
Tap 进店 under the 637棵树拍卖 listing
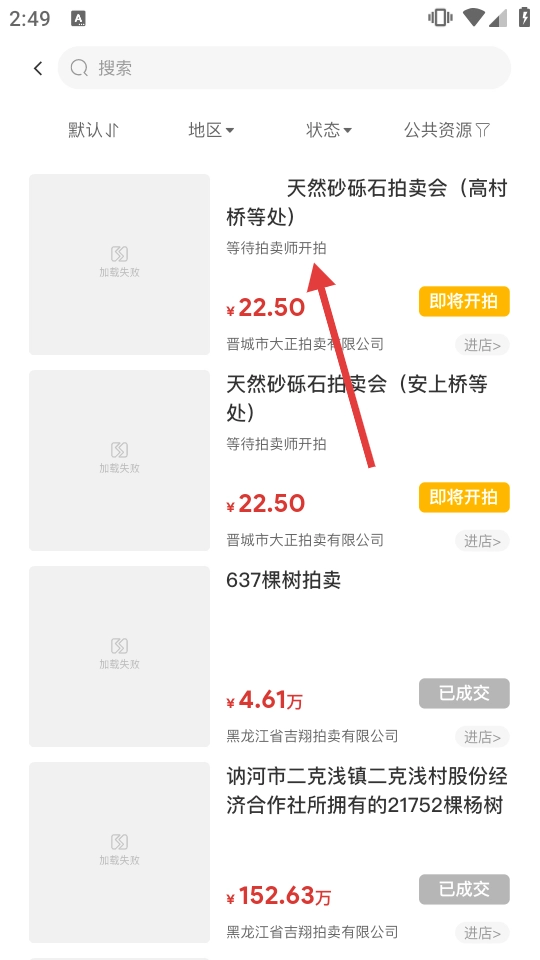tap(482, 737)
